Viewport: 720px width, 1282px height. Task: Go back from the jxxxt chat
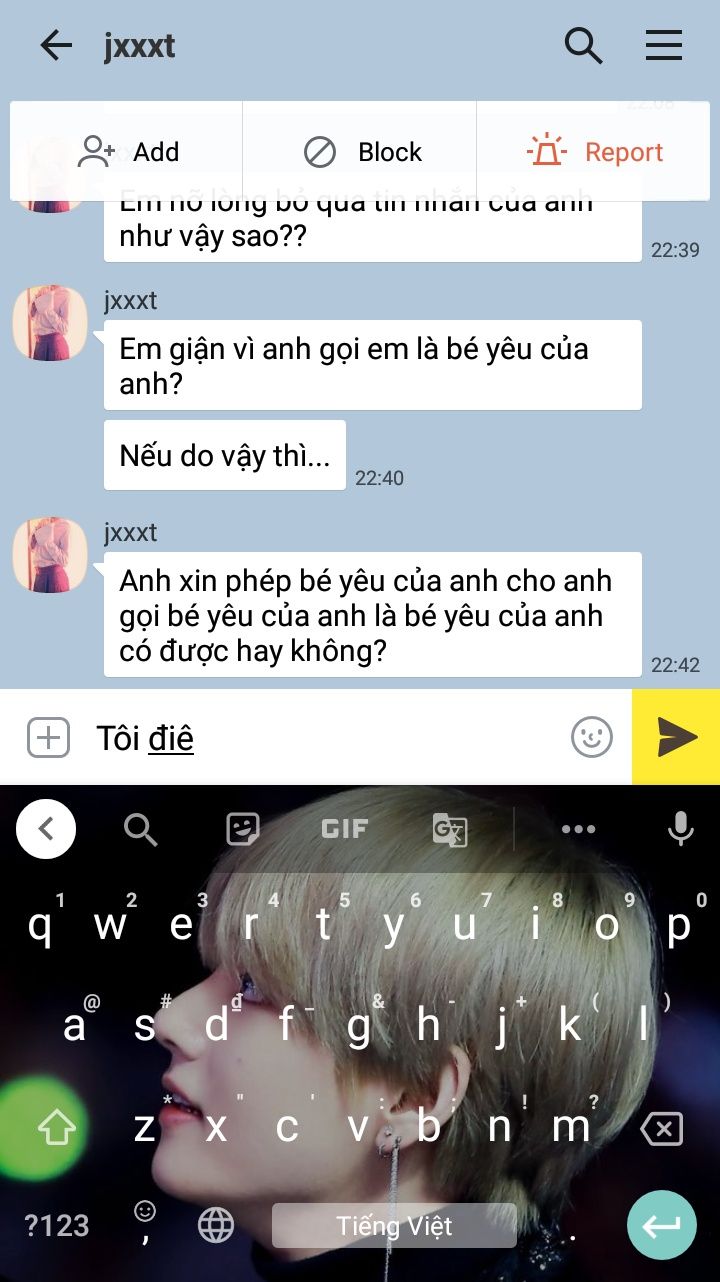56,45
